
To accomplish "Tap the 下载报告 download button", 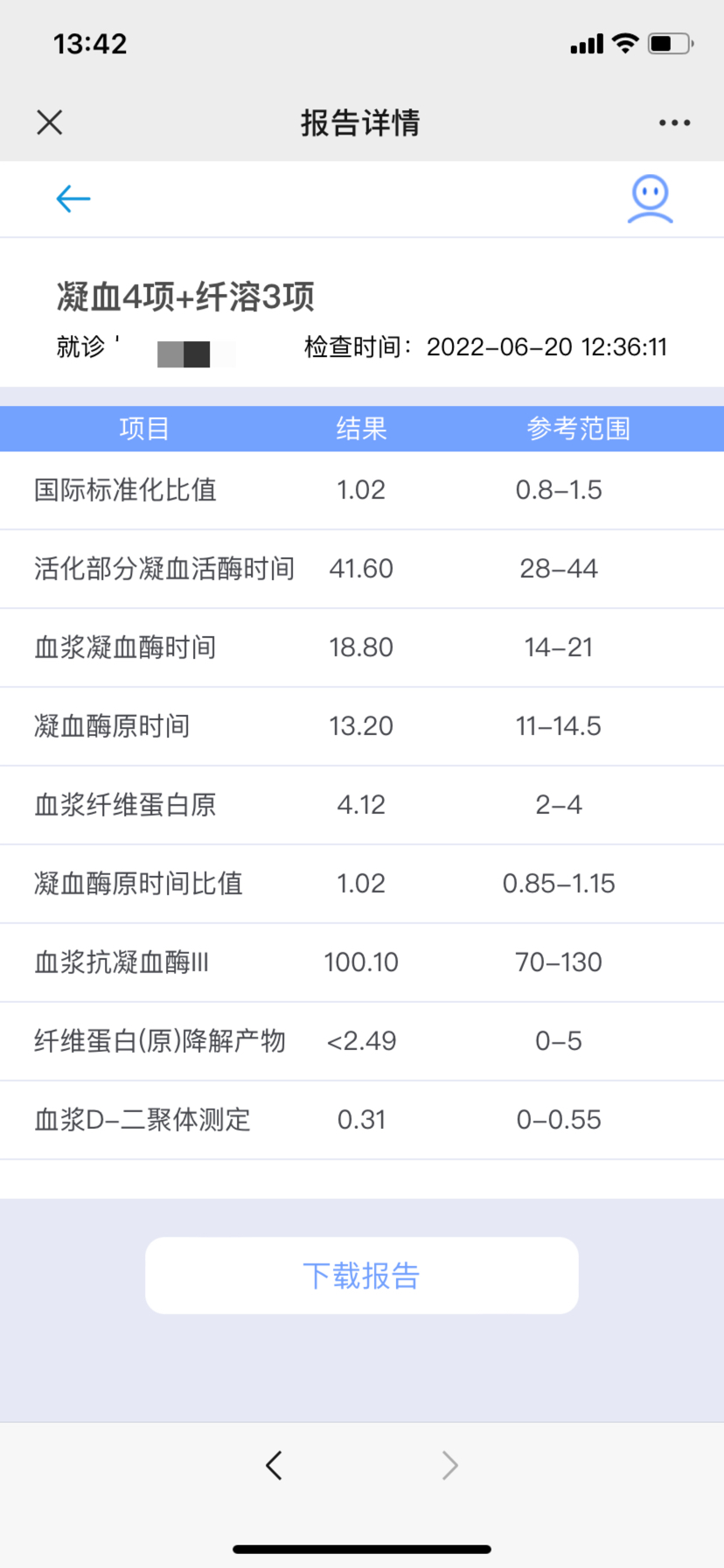I will 362,1275.
